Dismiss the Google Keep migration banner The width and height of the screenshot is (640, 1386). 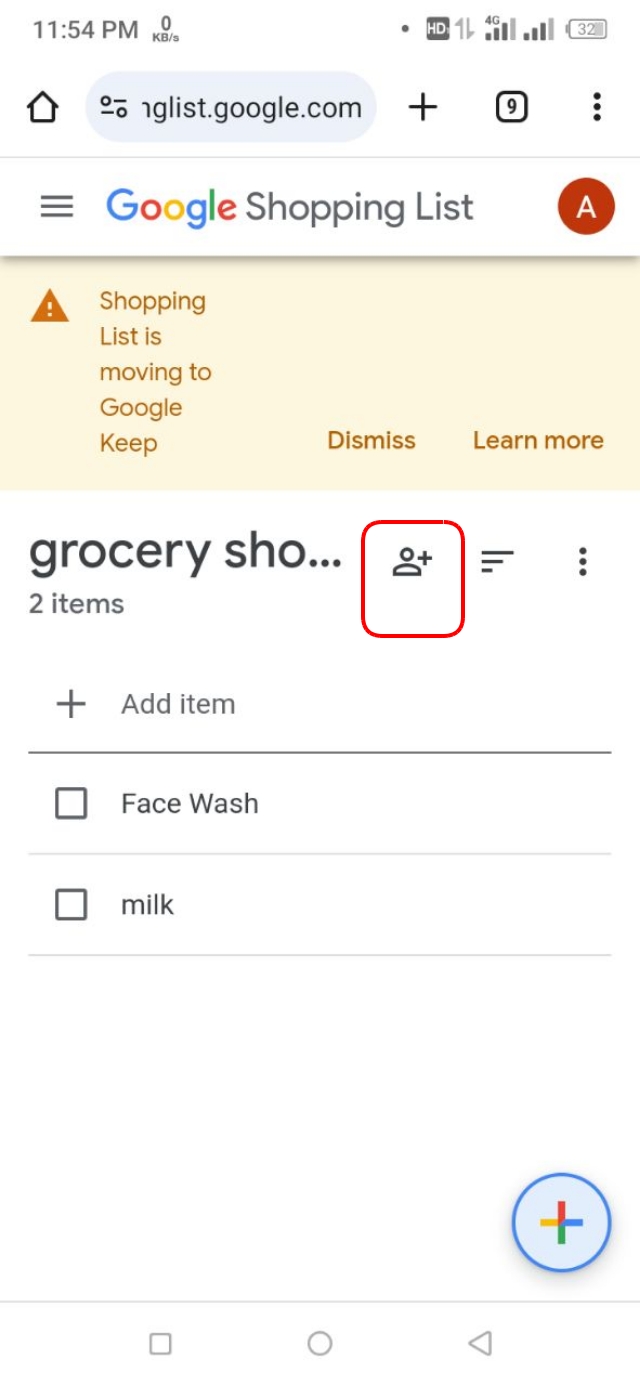(371, 441)
